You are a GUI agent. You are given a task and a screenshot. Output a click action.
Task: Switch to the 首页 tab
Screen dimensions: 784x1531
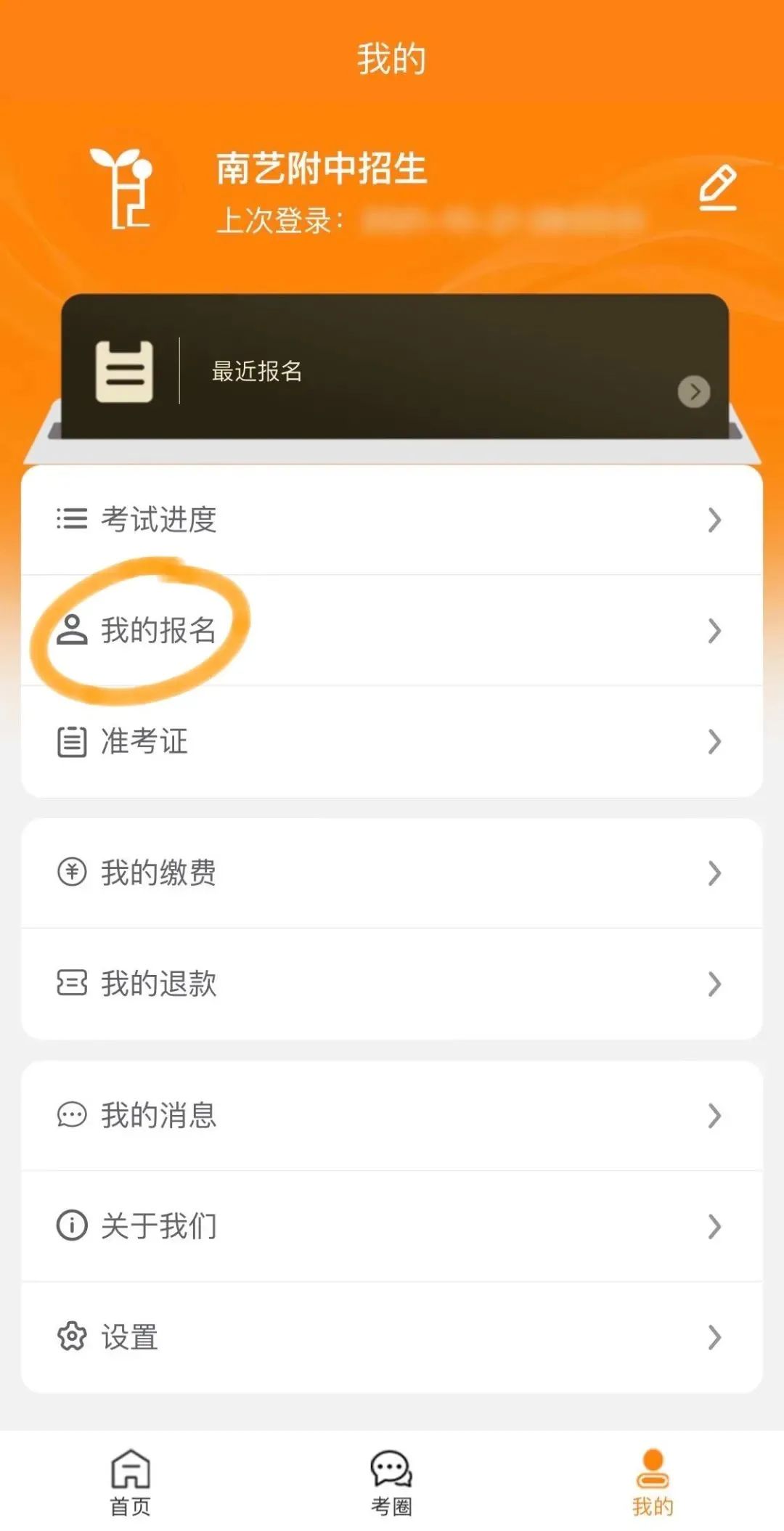[x=131, y=1482]
